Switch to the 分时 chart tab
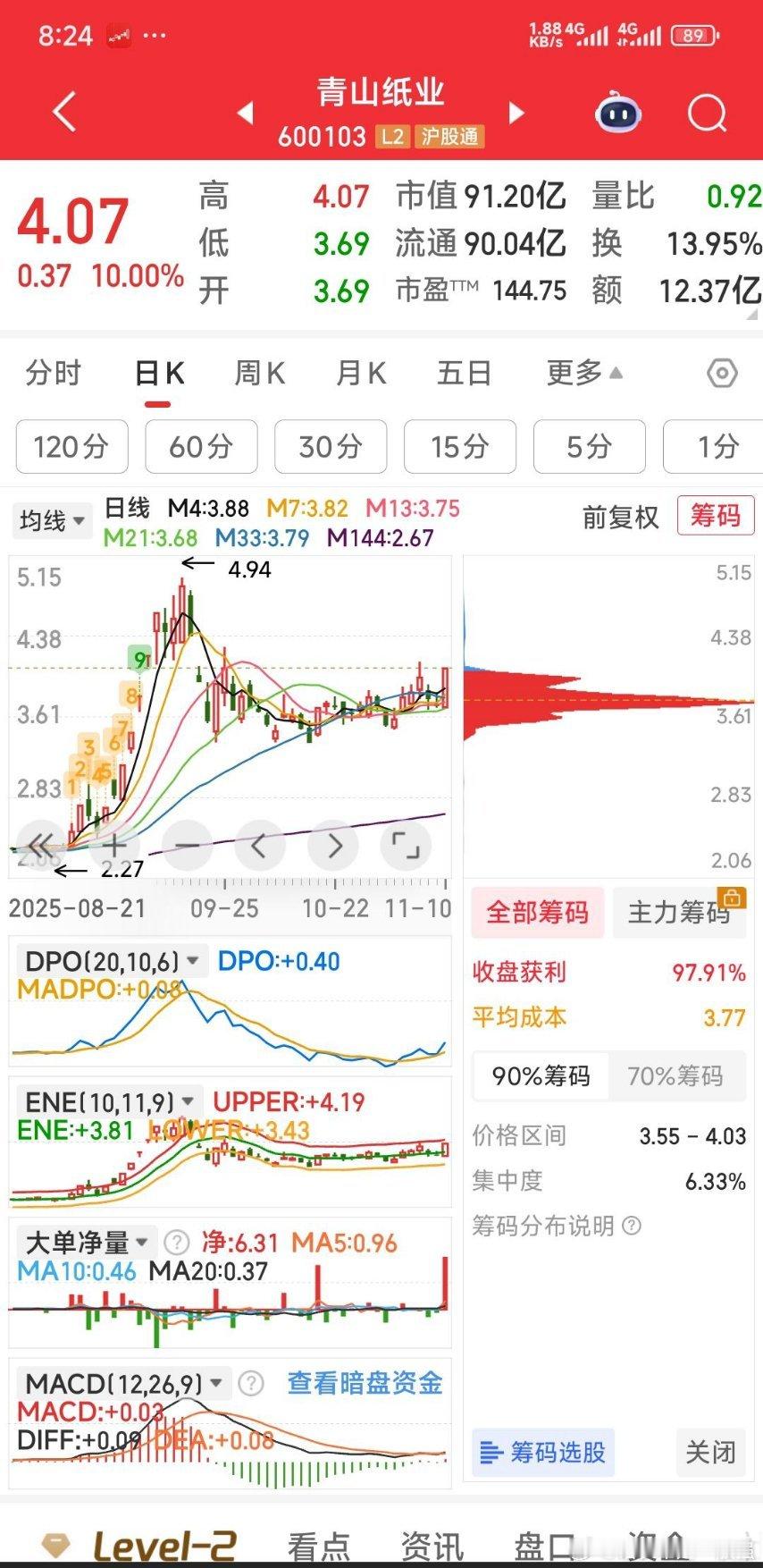Screen dimensions: 763x1568 pyautogui.click(x=54, y=374)
